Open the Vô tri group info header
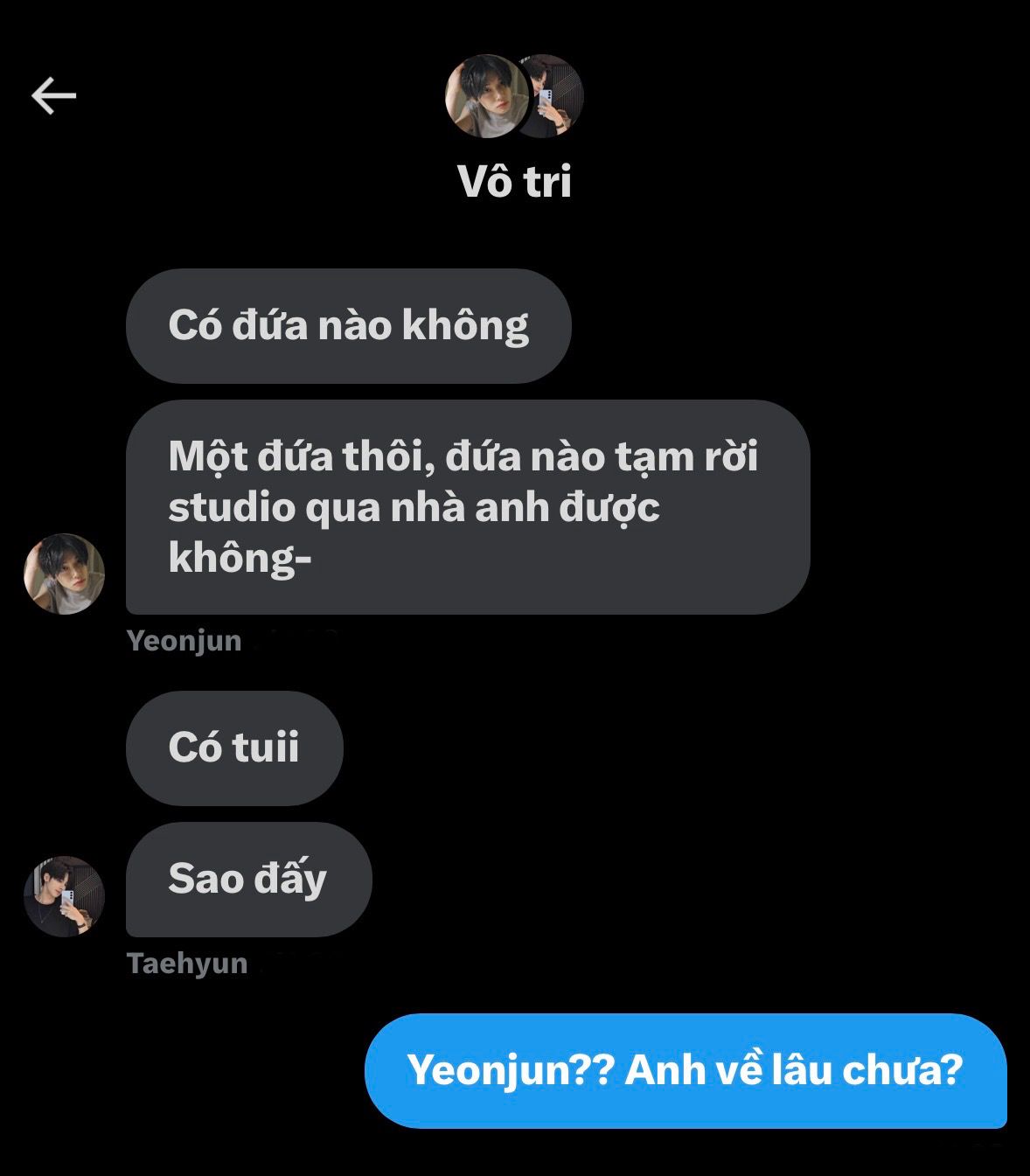The image size is (1030, 1176). [x=514, y=181]
